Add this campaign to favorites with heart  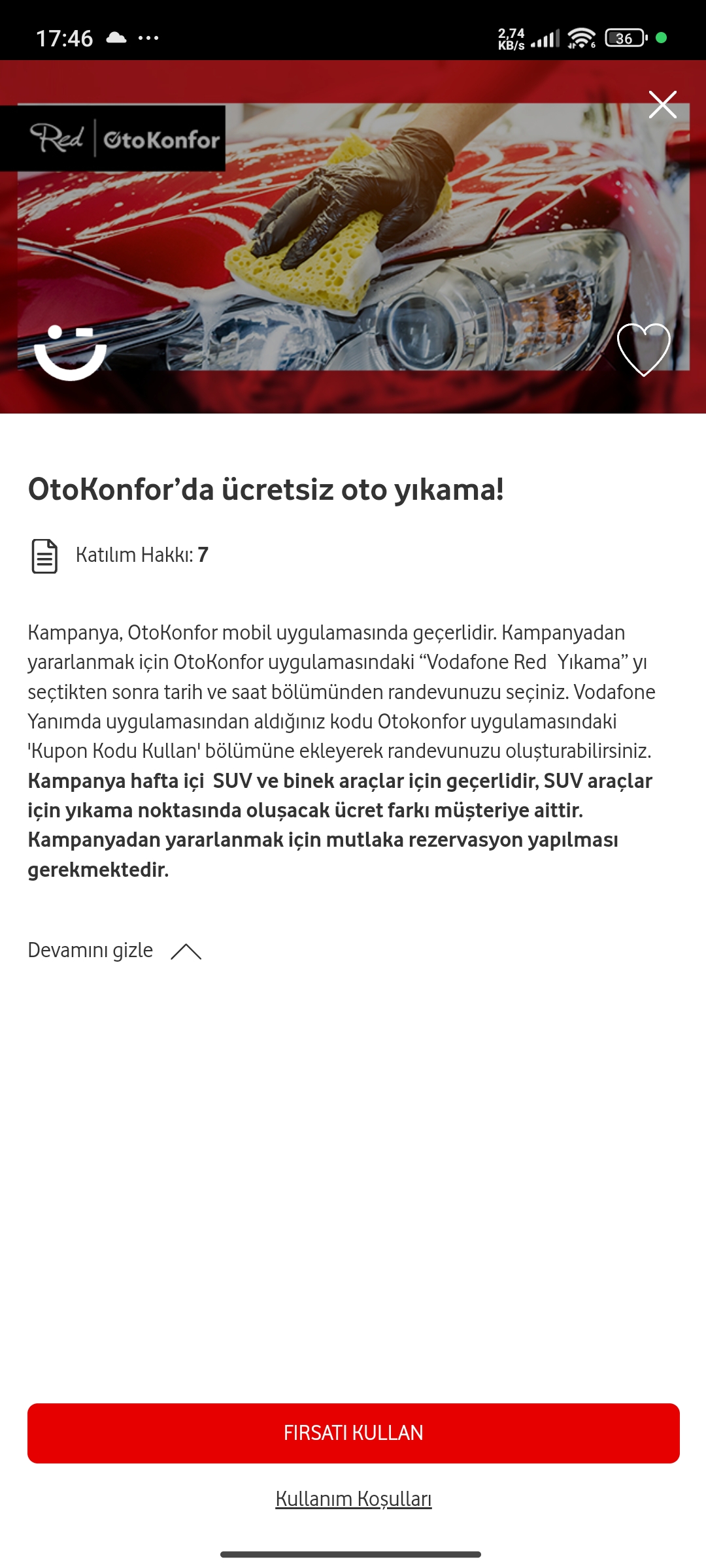pos(644,350)
